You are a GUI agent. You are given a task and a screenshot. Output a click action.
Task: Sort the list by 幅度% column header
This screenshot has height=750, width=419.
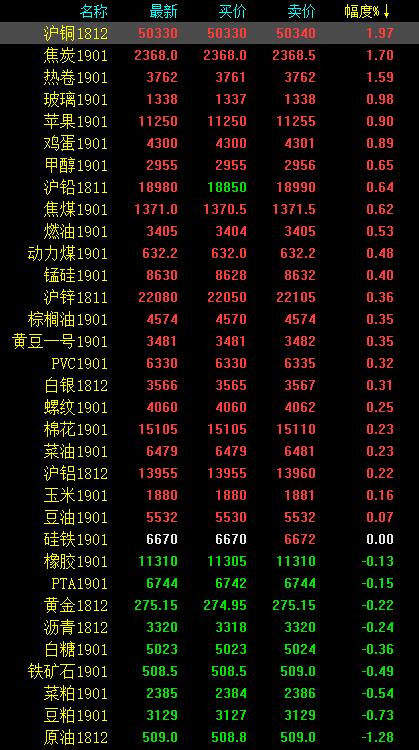tap(367, 11)
